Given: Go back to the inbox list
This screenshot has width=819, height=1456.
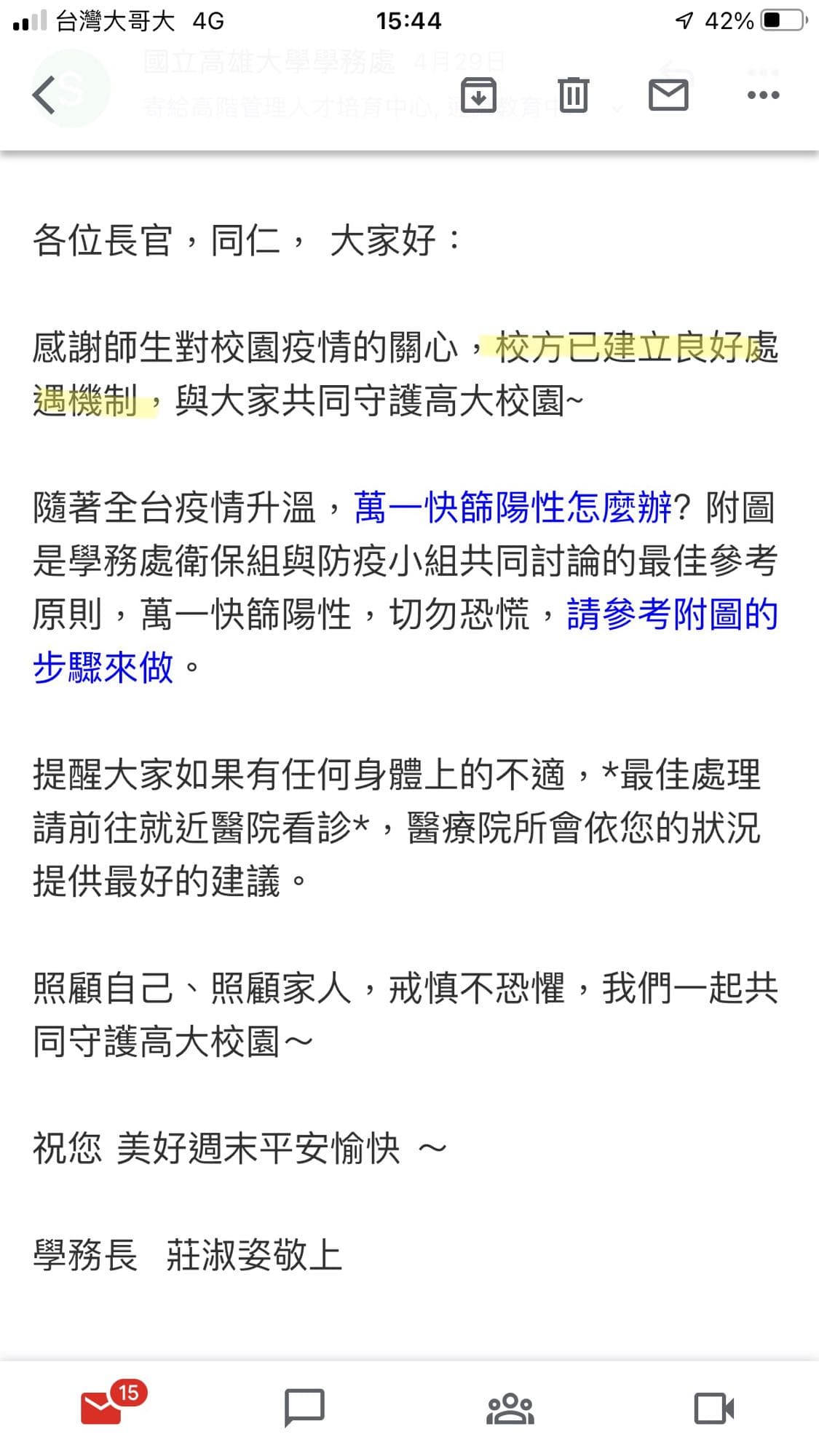Looking at the screenshot, I should [x=44, y=95].
